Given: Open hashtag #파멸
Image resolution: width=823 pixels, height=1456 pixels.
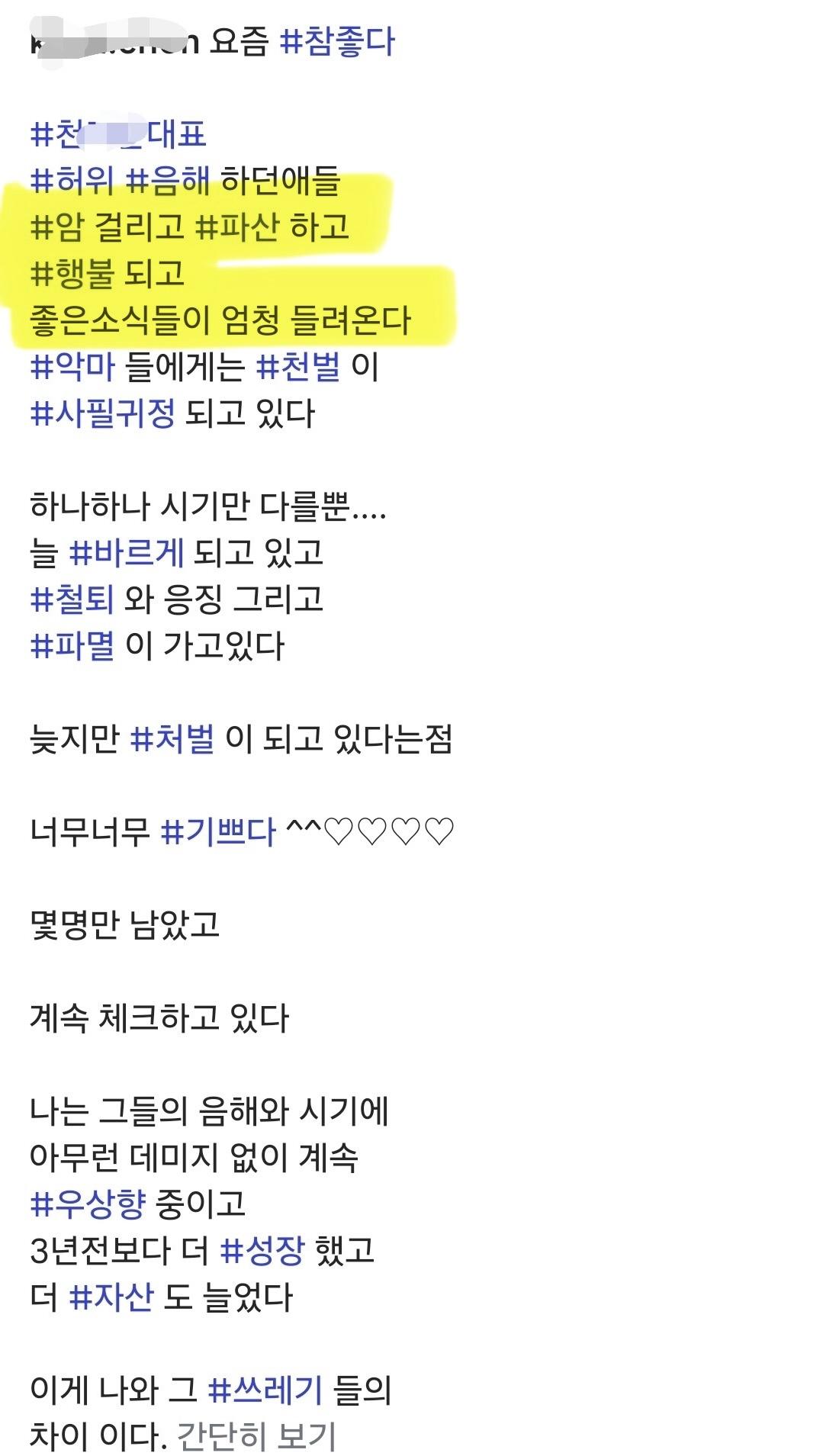Looking at the screenshot, I should (x=72, y=646).
